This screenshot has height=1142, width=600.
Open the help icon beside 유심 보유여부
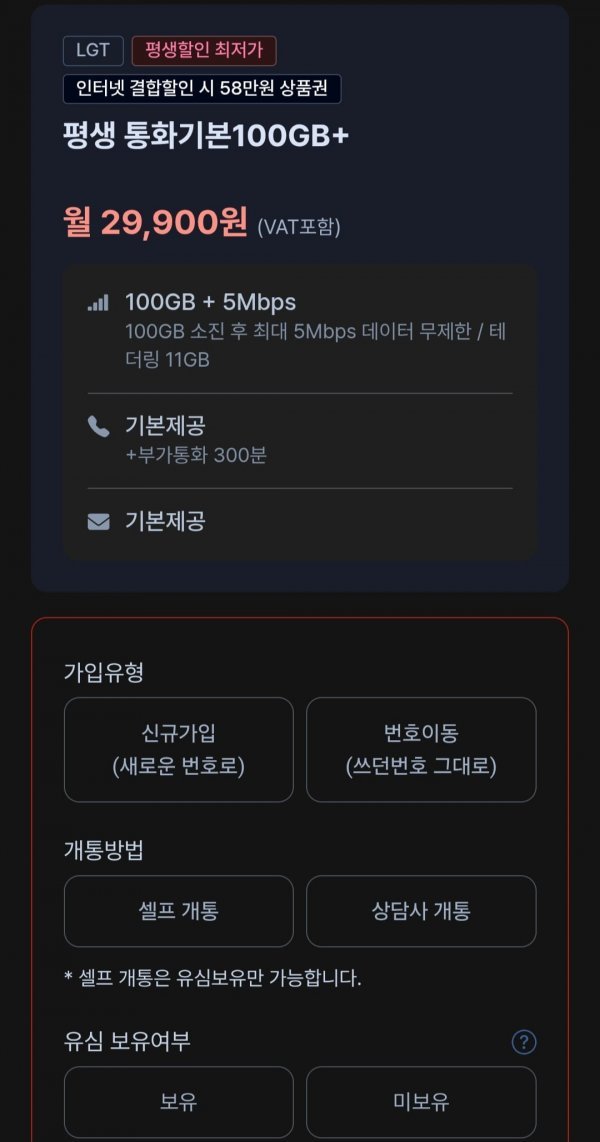(x=524, y=1042)
